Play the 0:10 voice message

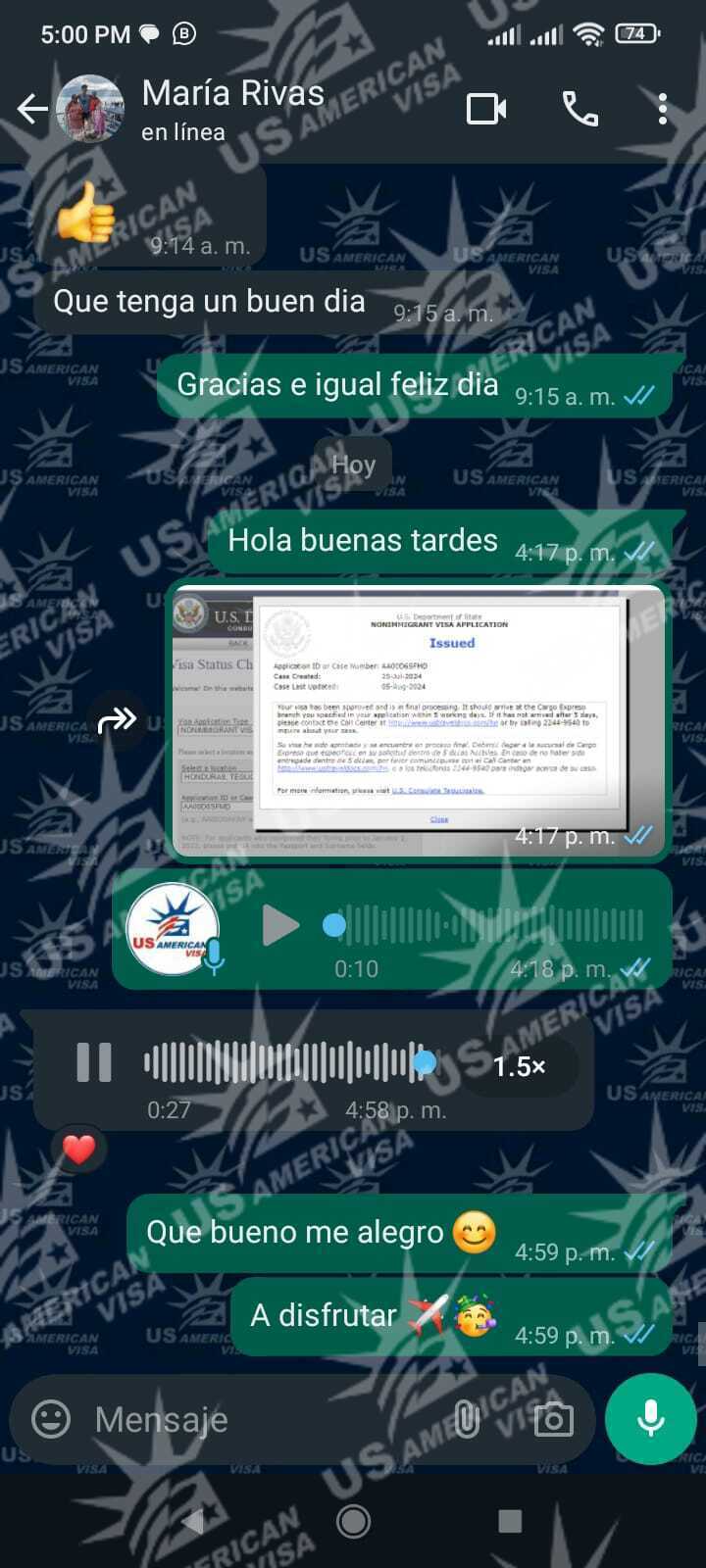(x=280, y=925)
